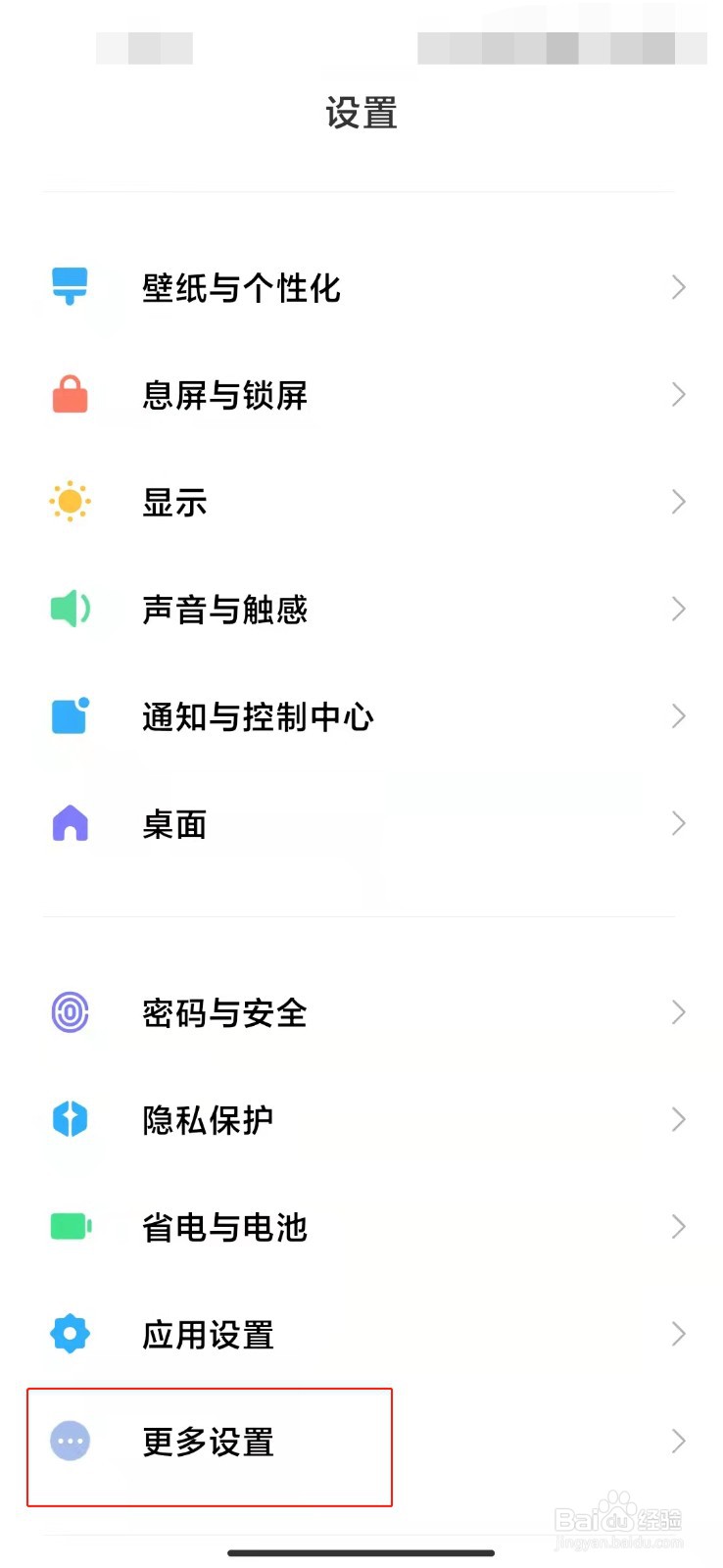Click the 应用设置 gear icon

pyautogui.click(x=69, y=1334)
